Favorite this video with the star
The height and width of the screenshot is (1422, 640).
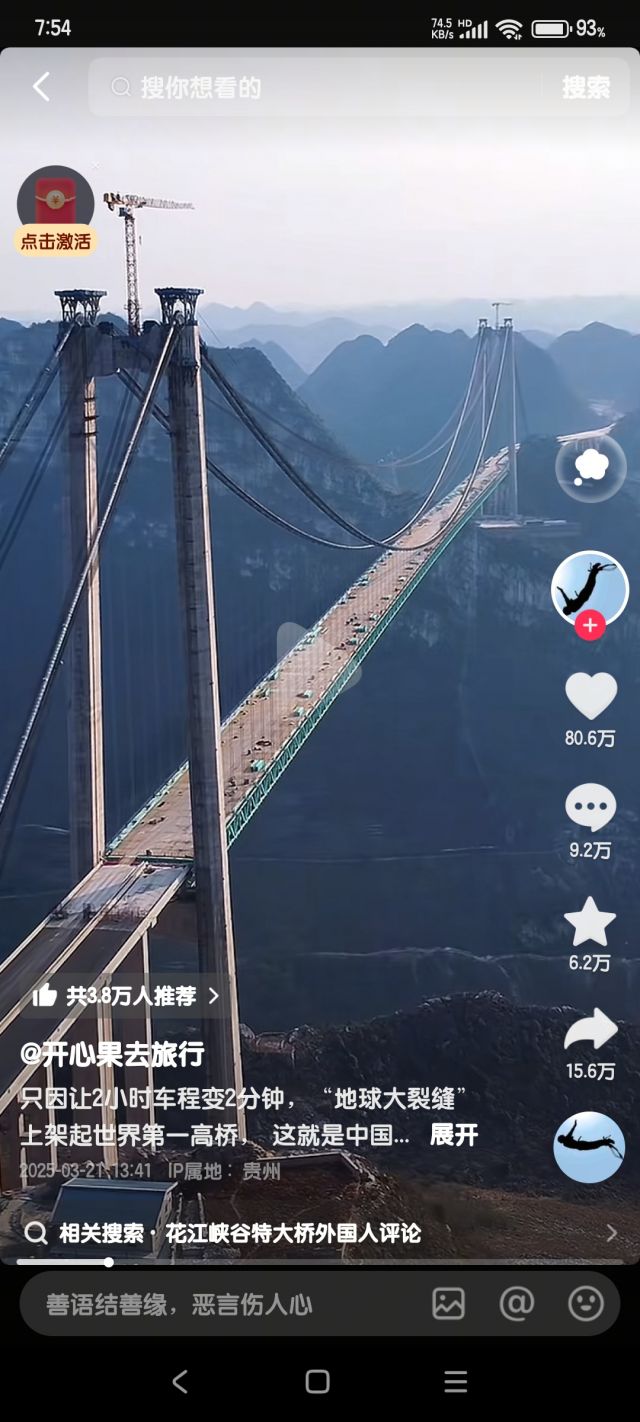(x=590, y=921)
